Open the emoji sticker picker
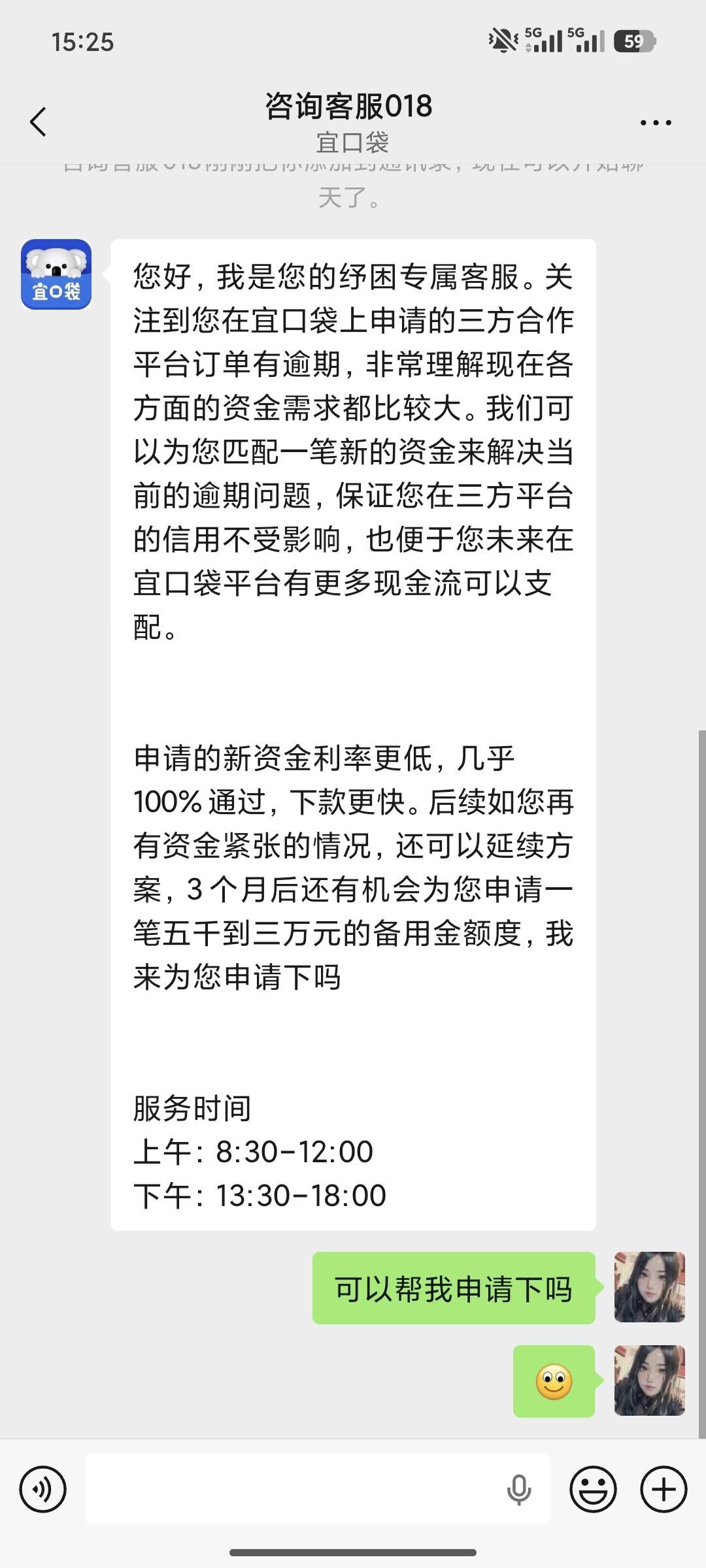Image resolution: width=706 pixels, height=1568 pixels. pyautogui.click(x=593, y=1490)
